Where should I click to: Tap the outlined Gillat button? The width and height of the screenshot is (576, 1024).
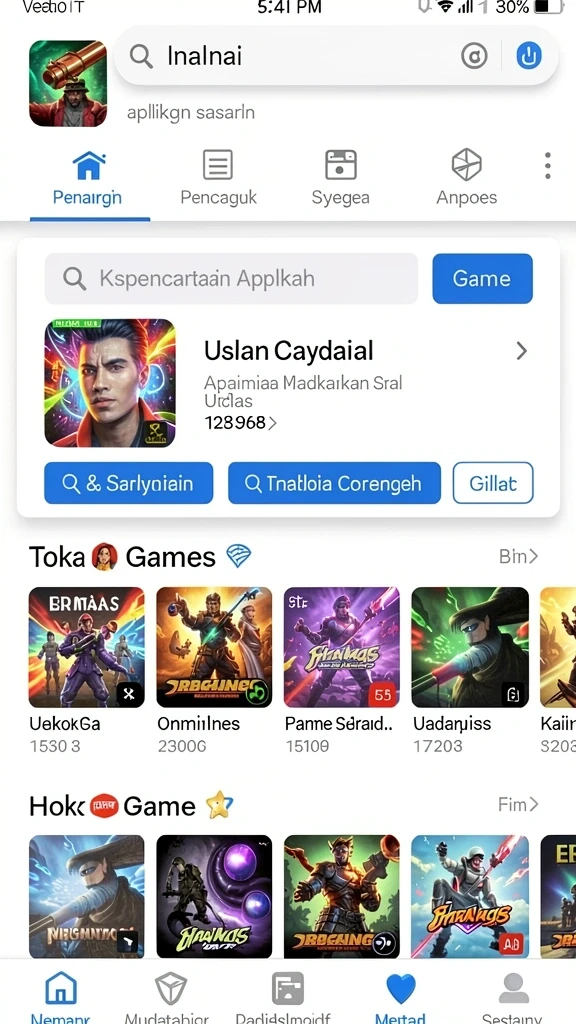click(x=493, y=483)
